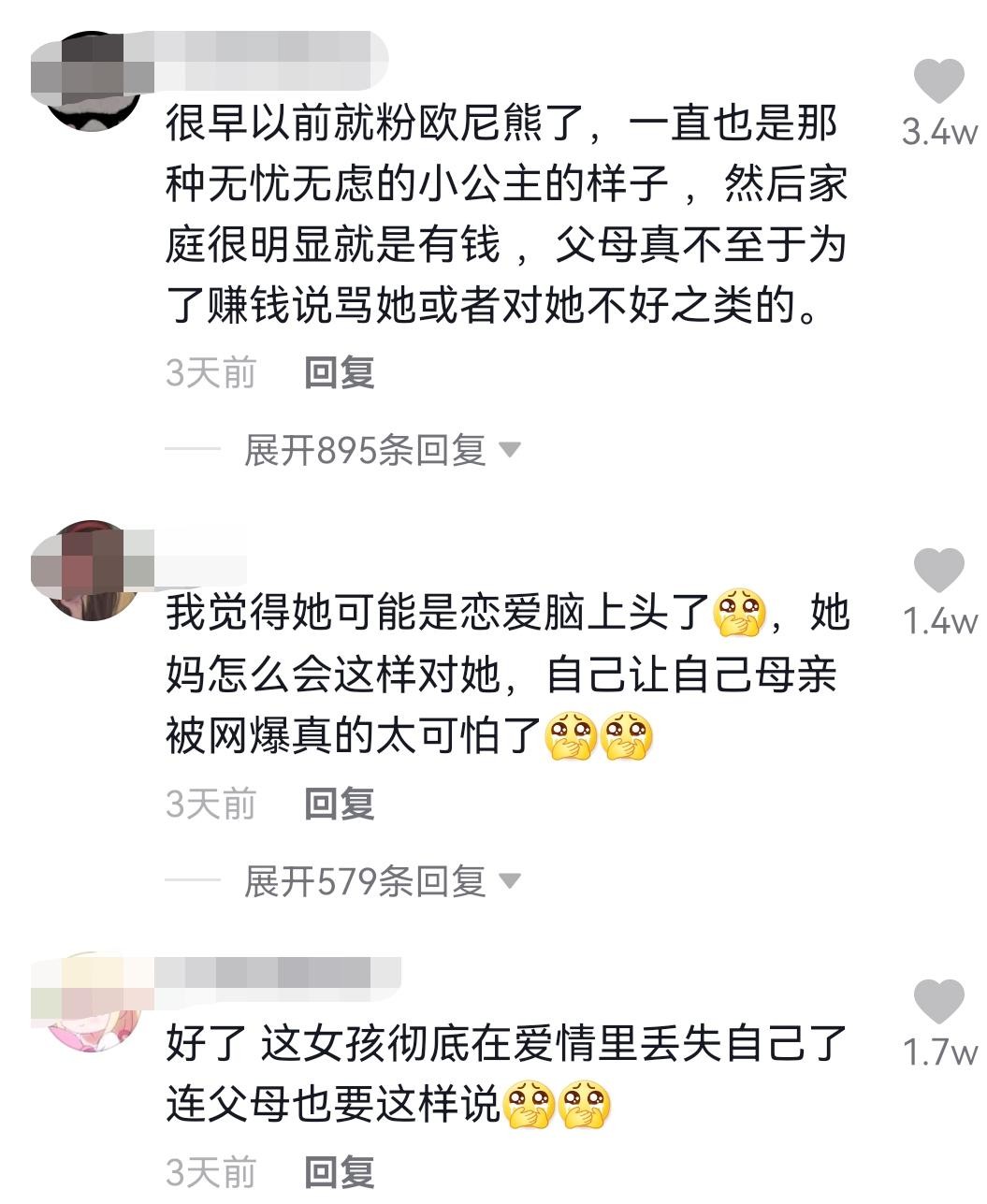The width and height of the screenshot is (987, 1204).
Task: Open the avatar of the 欧尼熊 commenter
Action: pyautogui.click(x=92, y=82)
